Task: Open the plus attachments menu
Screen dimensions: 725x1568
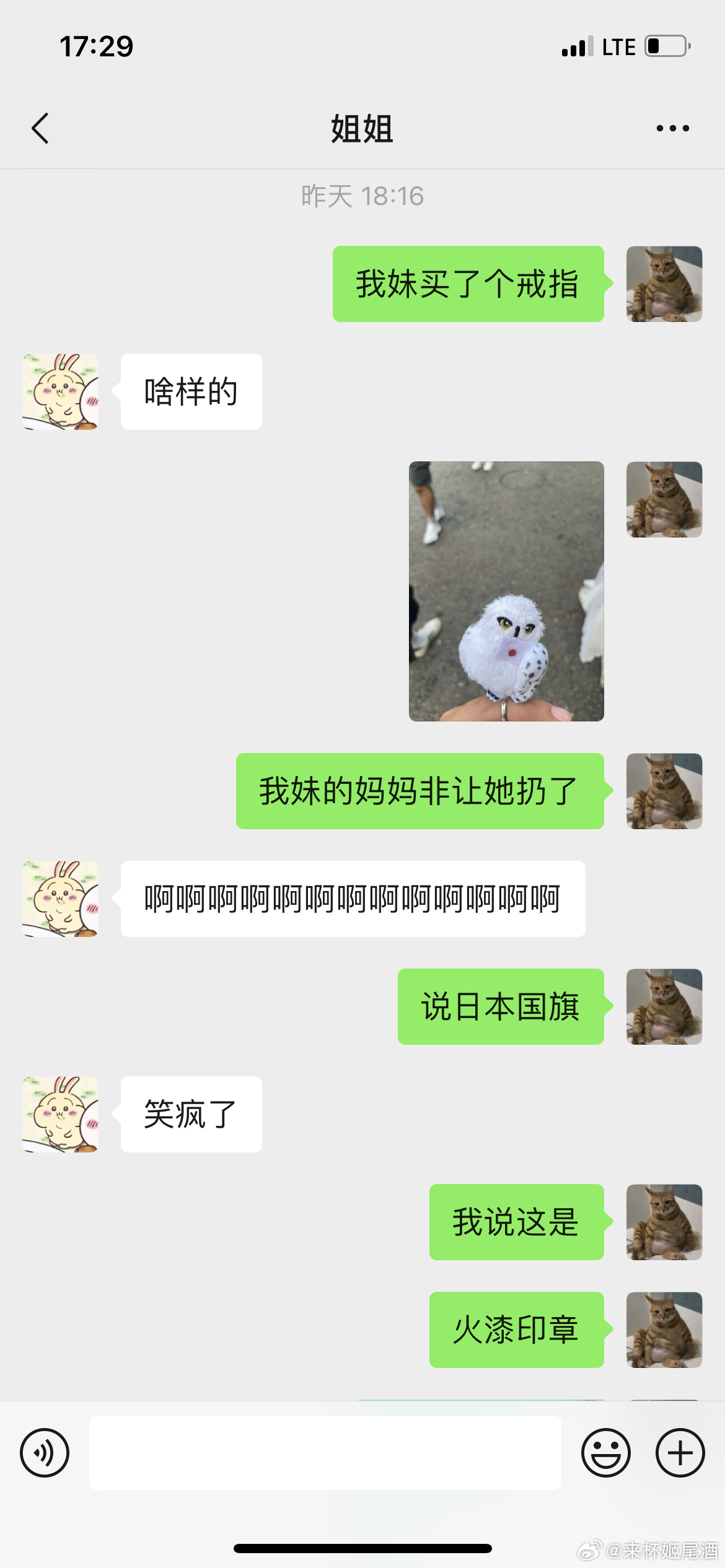Action: click(680, 1452)
